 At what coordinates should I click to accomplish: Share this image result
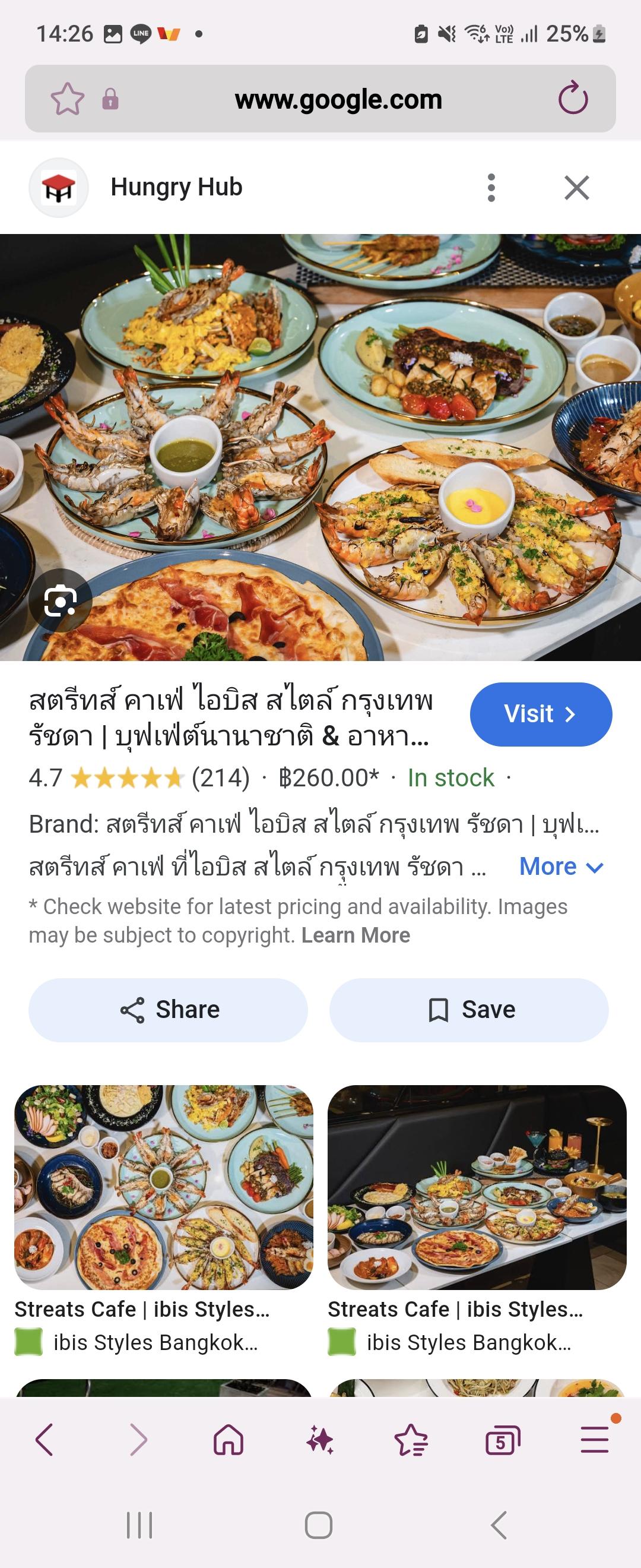click(x=169, y=1010)
